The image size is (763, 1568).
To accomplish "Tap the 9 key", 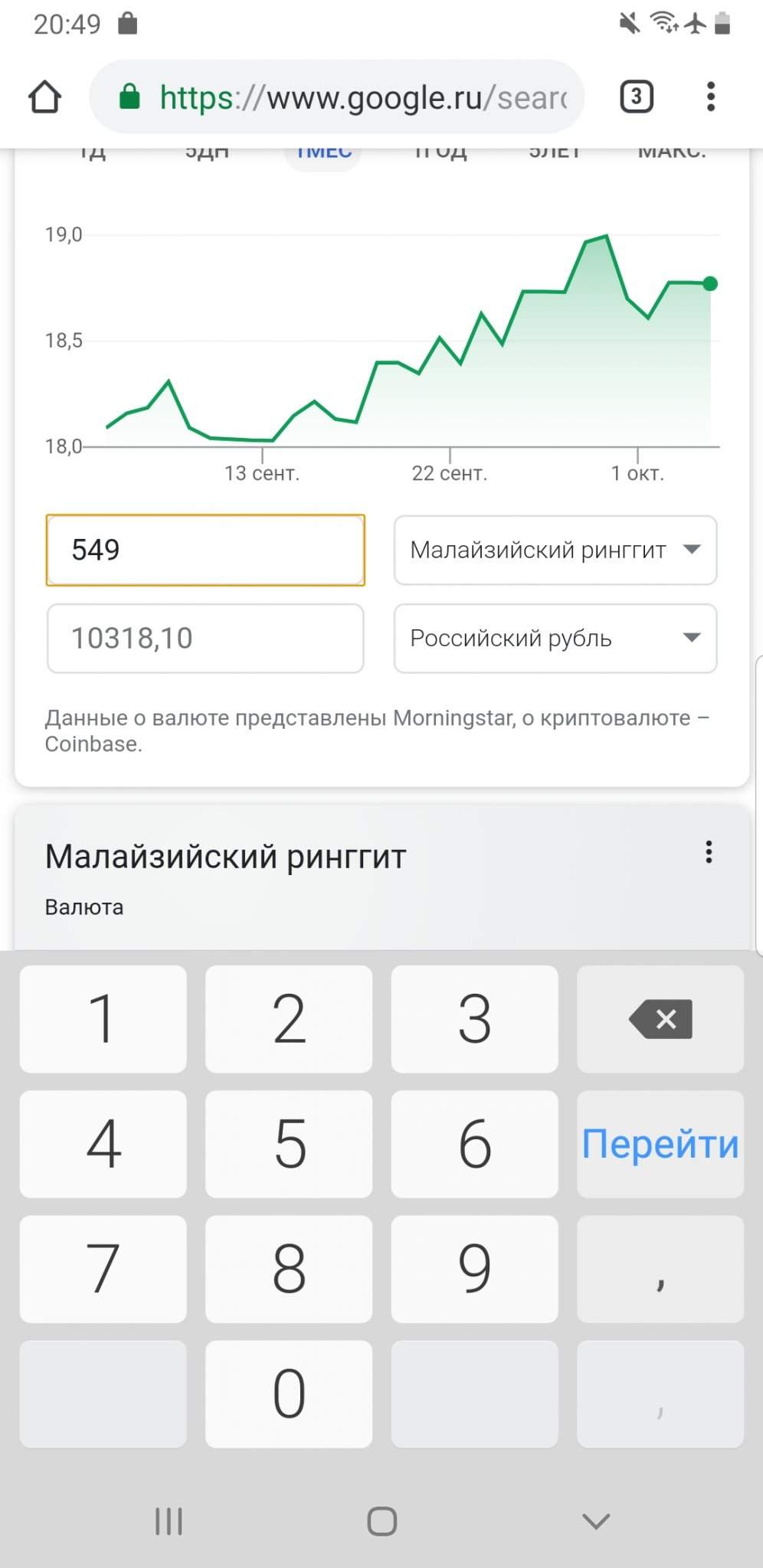I will [x=474, y=1269].
